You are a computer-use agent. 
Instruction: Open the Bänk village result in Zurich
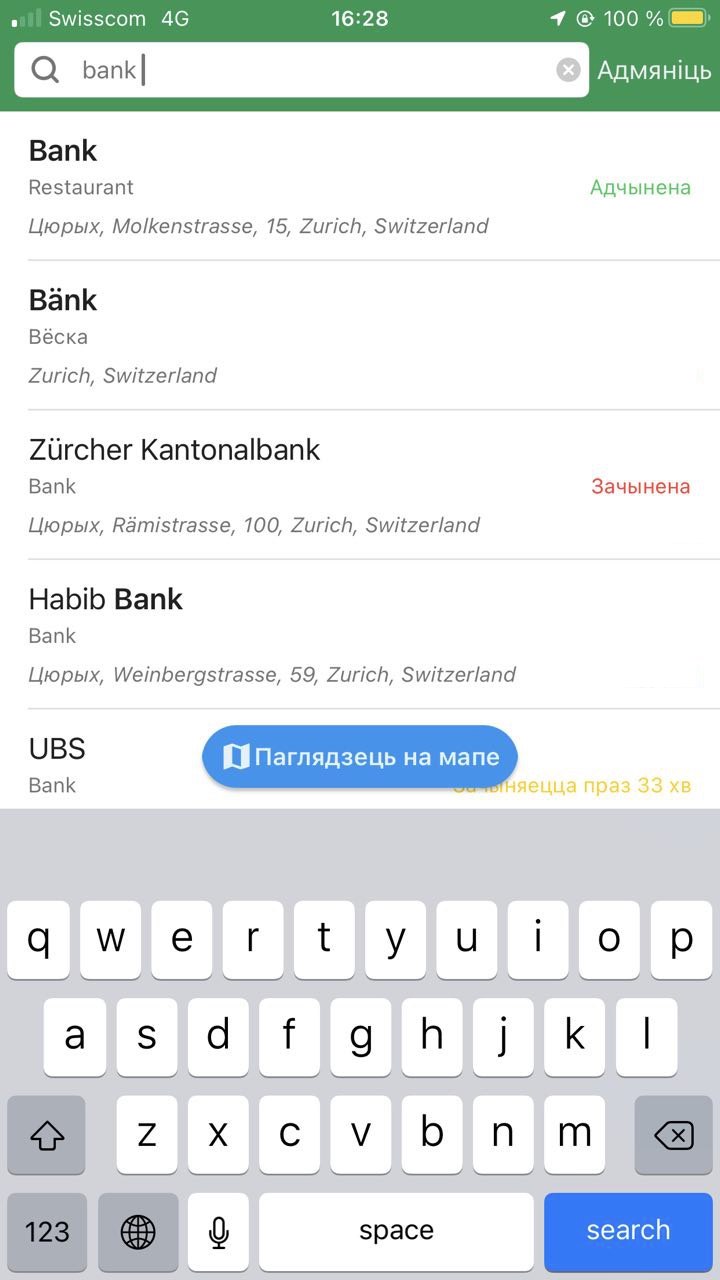pos(360,335)
